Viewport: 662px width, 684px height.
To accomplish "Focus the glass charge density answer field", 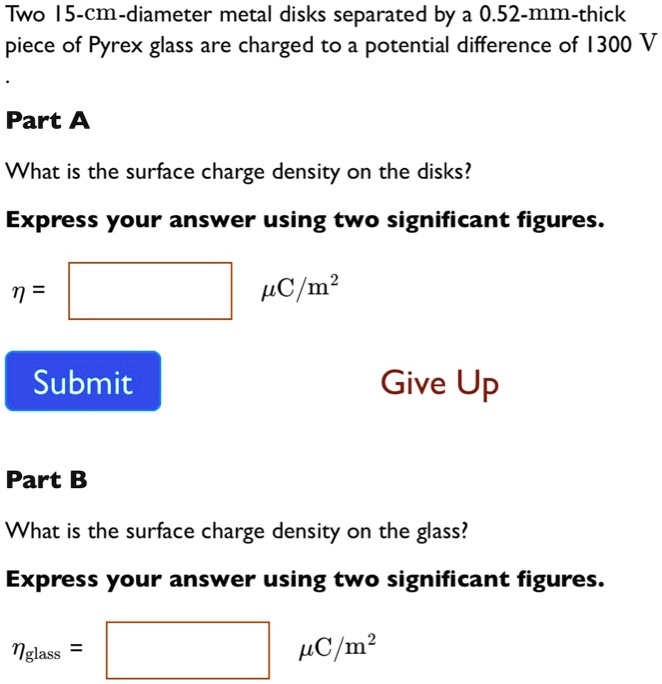I will tap(187, 650).
